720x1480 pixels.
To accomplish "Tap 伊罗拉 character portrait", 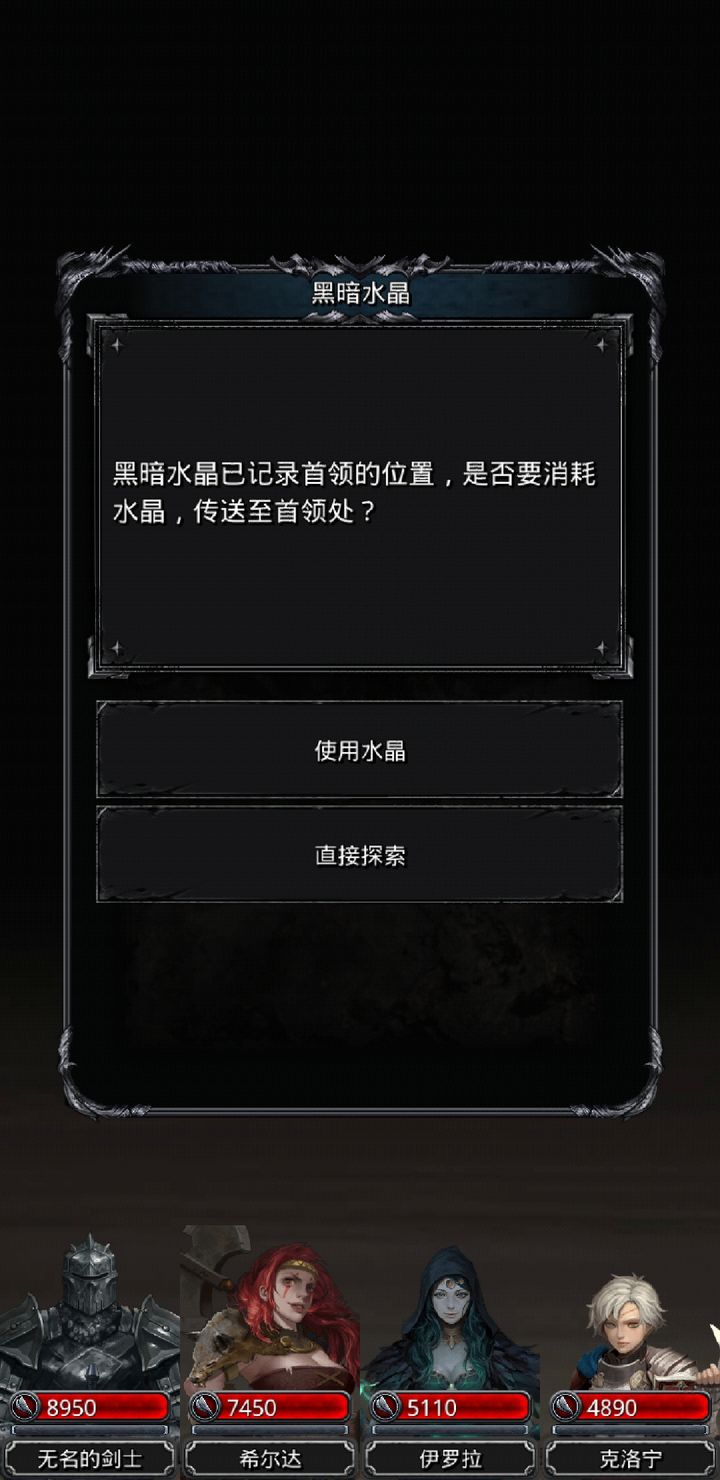I will click(450, 1320).
